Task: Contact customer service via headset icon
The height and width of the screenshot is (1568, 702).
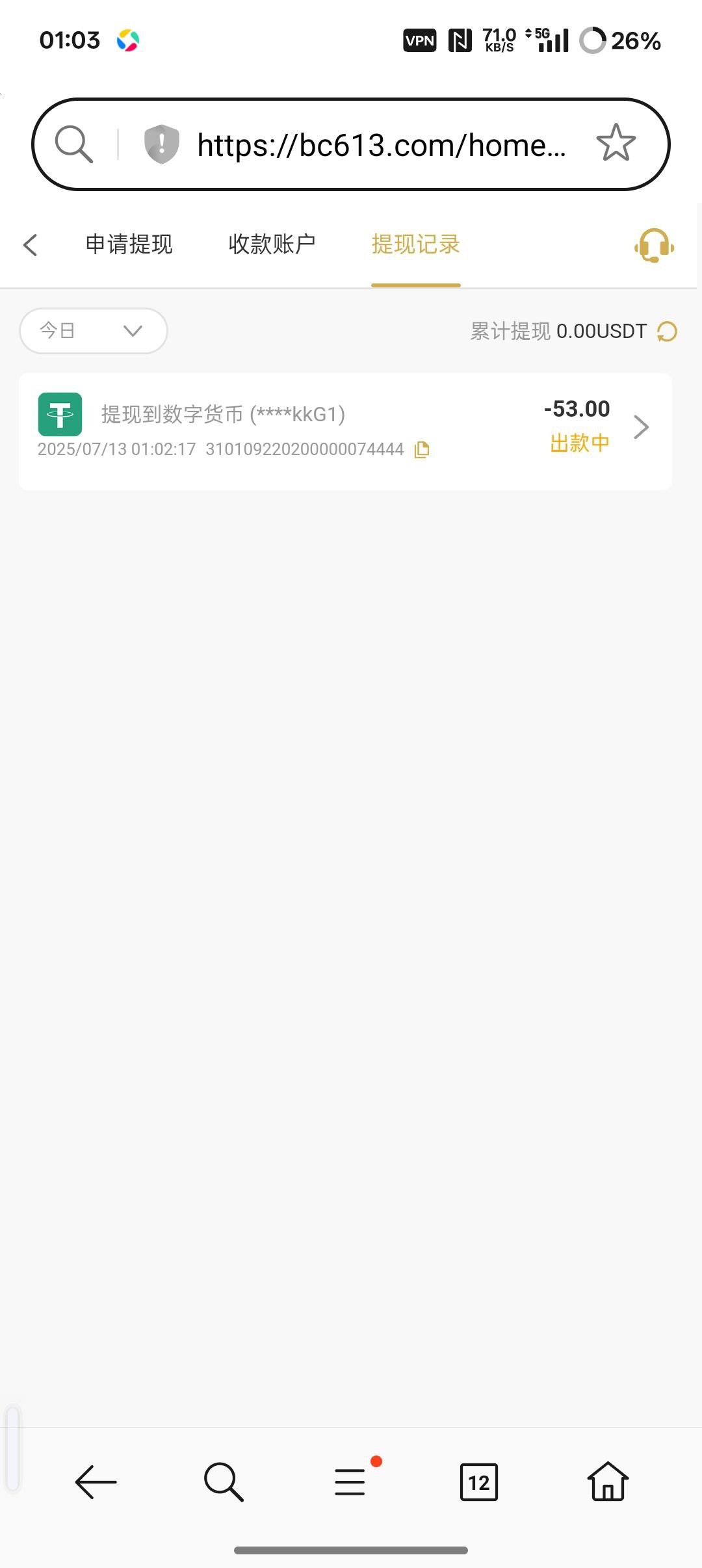Action: [x=653, y=246]
